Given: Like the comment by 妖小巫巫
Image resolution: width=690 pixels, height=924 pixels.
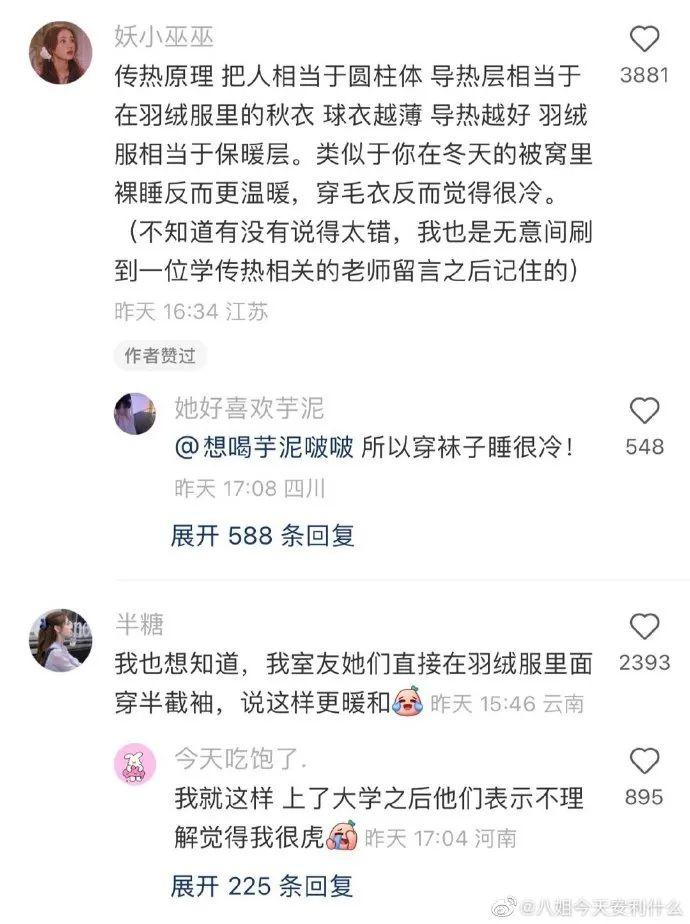Looking at the screenshot, I should (645, 40).
